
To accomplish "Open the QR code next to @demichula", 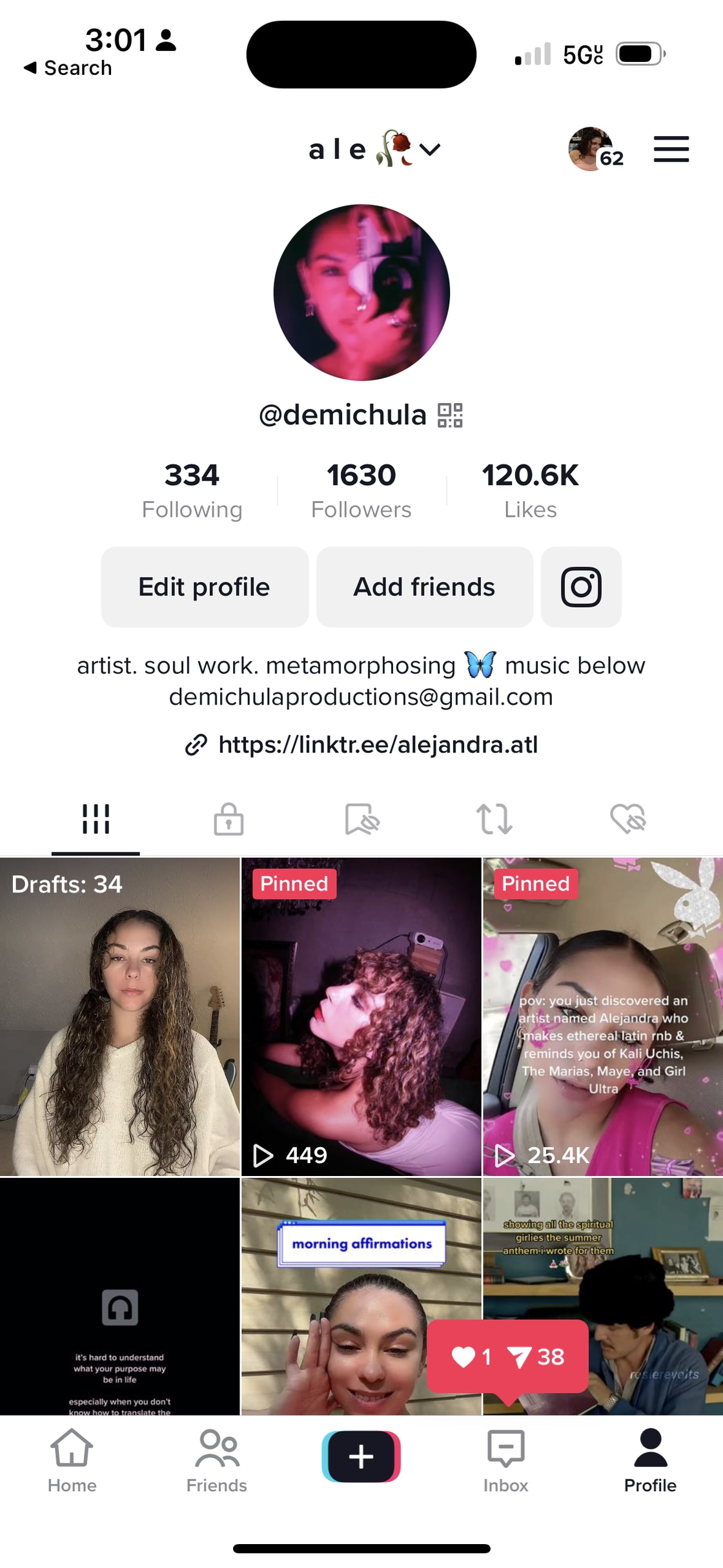I will click(450, 415).
